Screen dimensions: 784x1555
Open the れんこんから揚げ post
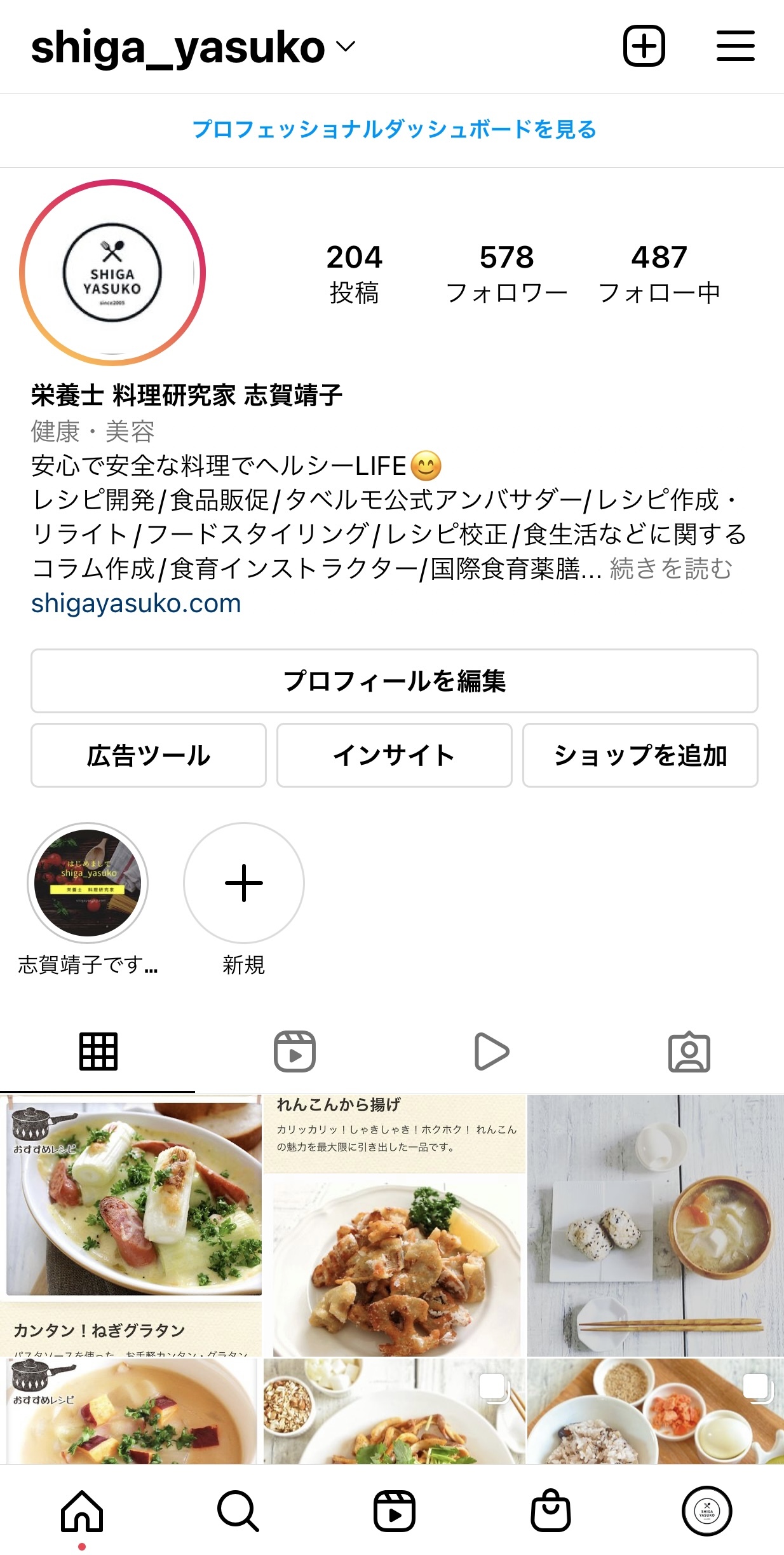coord(395,1224)
